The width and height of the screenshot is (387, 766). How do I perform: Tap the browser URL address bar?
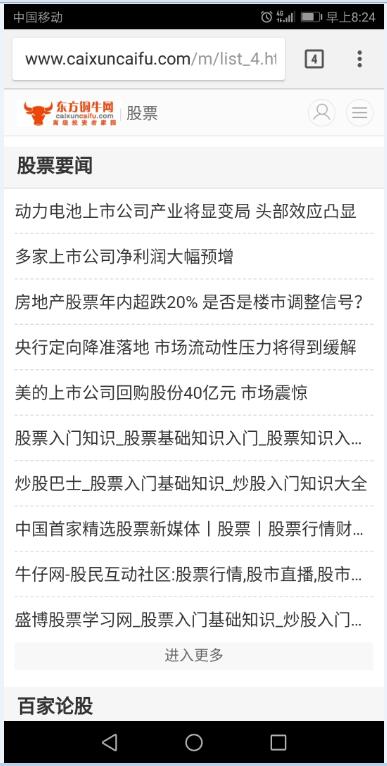(x=149, y=59)
